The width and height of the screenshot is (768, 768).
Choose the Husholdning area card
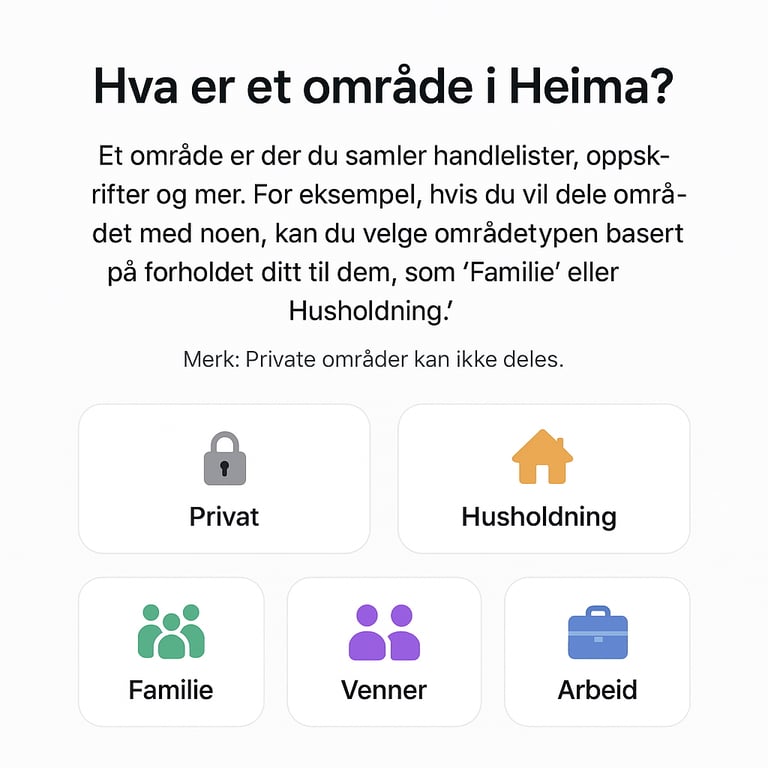[x=543, y=479]
